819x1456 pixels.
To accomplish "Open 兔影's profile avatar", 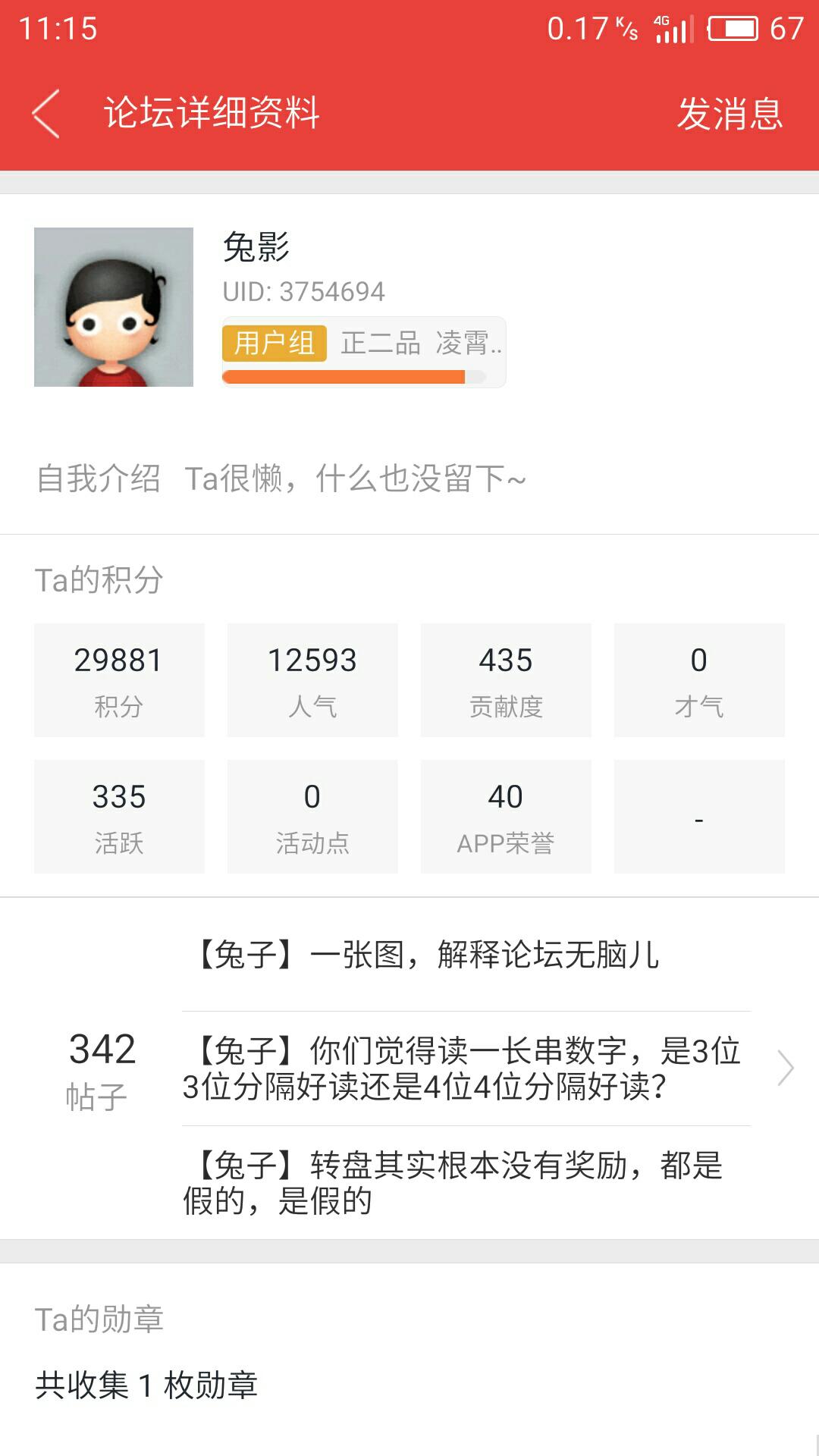I will tap(114, 307).
